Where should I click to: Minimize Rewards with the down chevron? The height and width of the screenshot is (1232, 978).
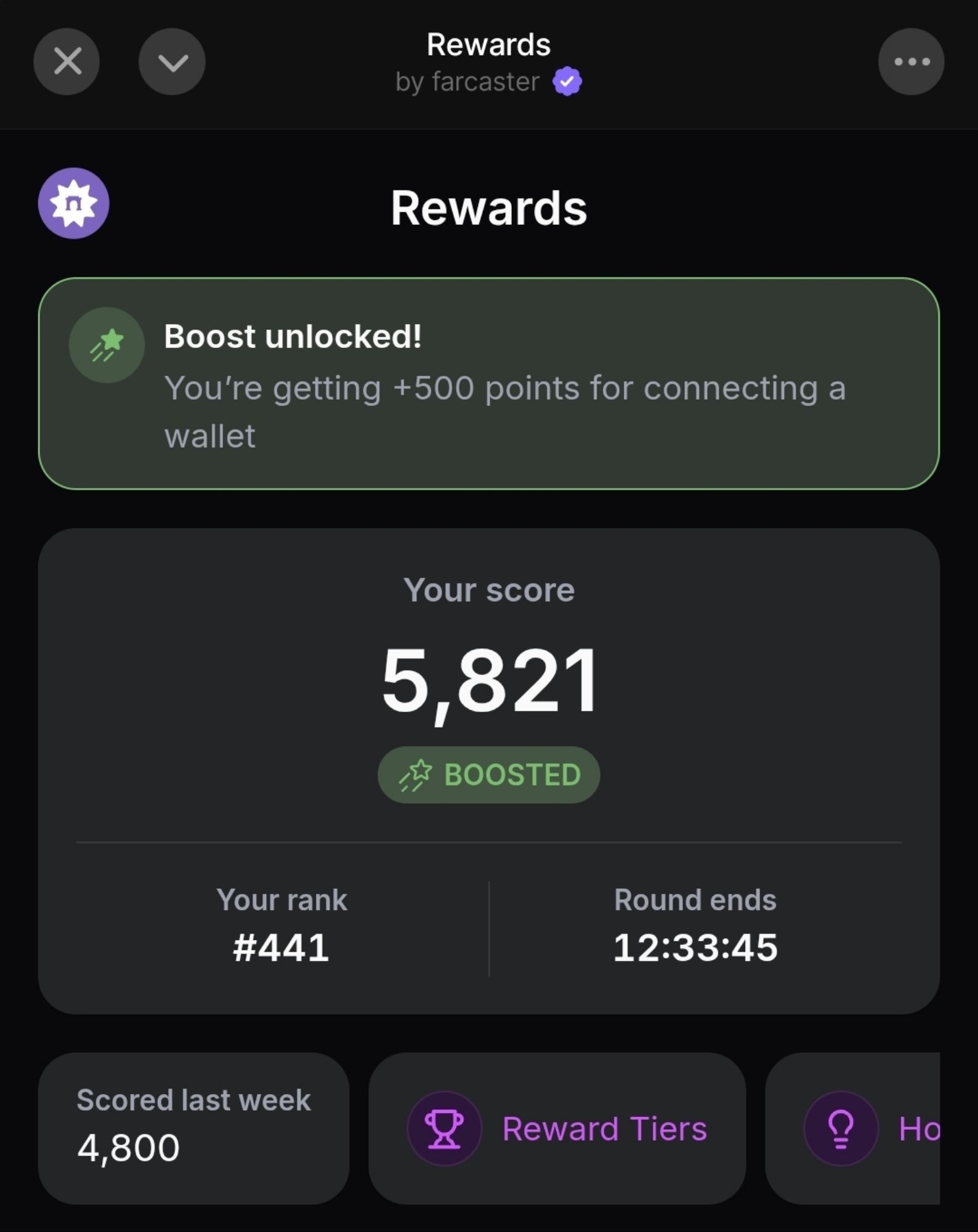click(172, 62)
